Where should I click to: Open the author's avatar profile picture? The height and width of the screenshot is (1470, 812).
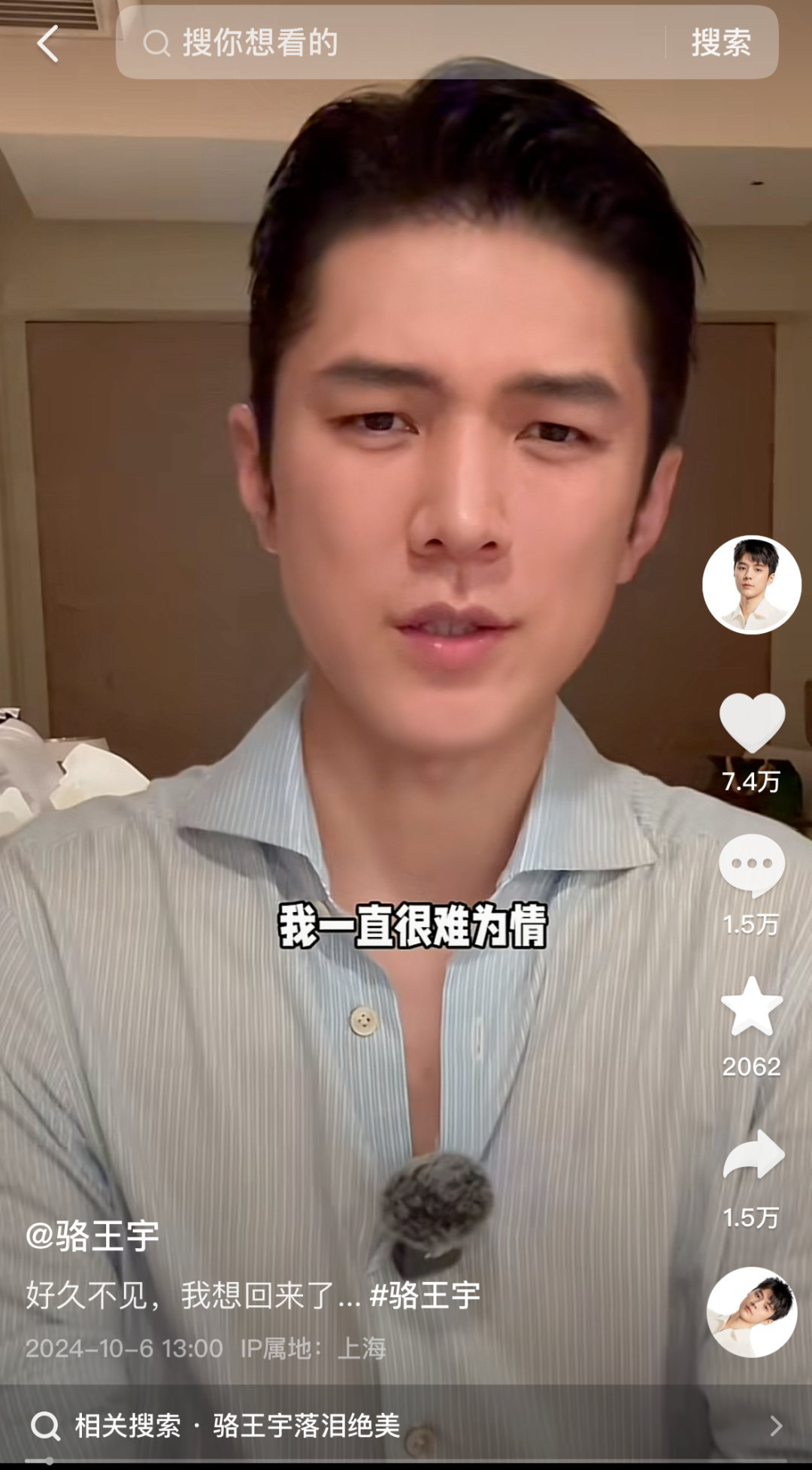[x=751, y=584]
